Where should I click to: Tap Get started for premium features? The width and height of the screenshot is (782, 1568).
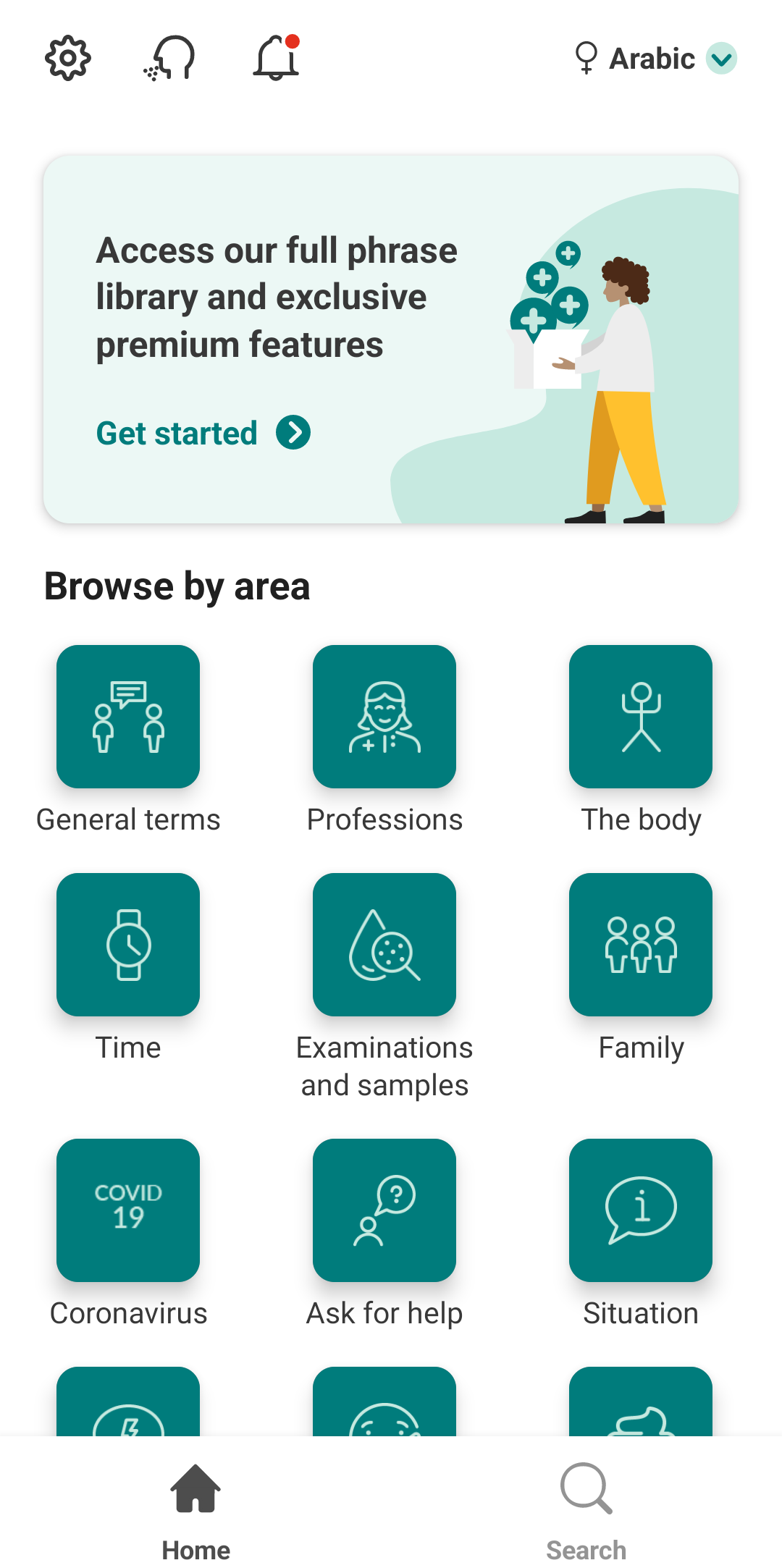tap(203, 433)
